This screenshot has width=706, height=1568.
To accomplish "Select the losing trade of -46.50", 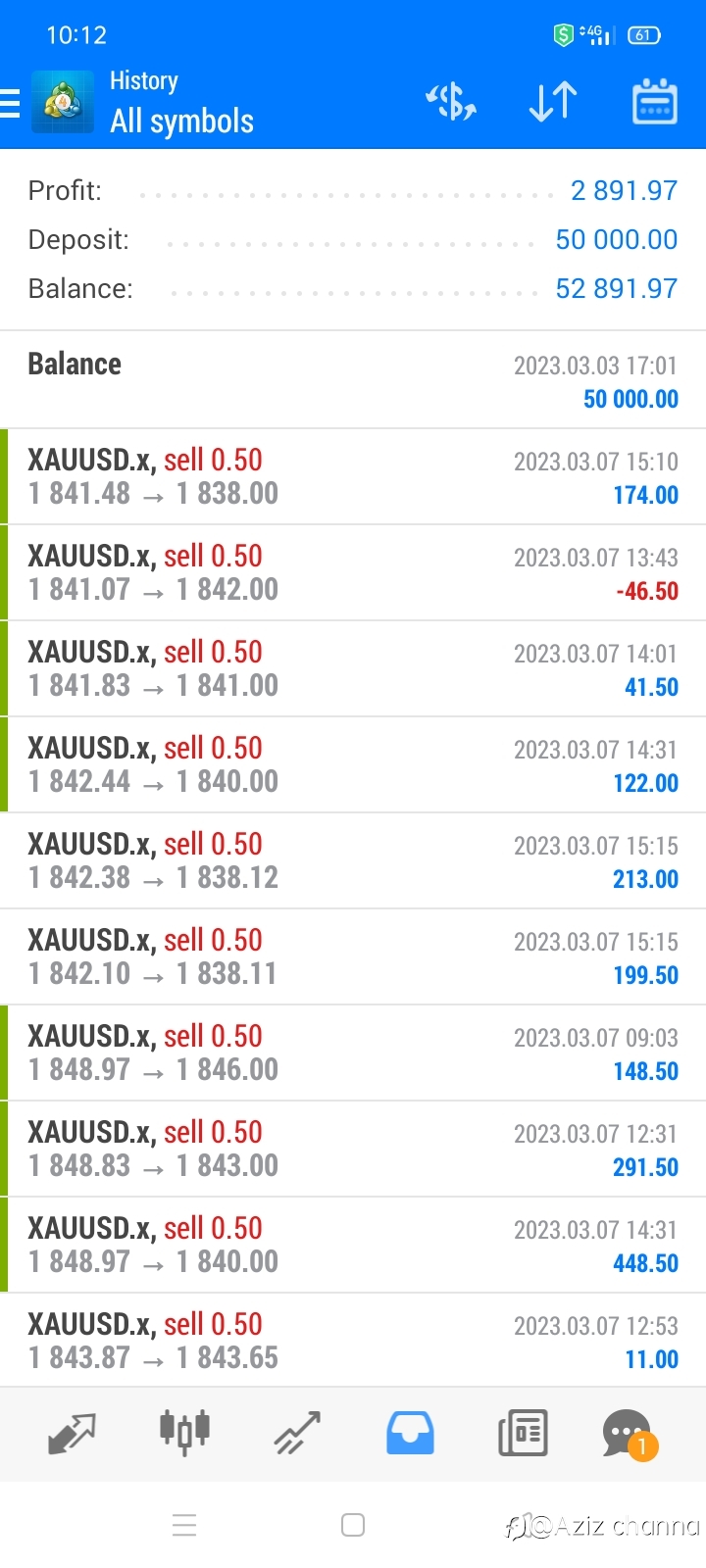I will tap(353, 572).
